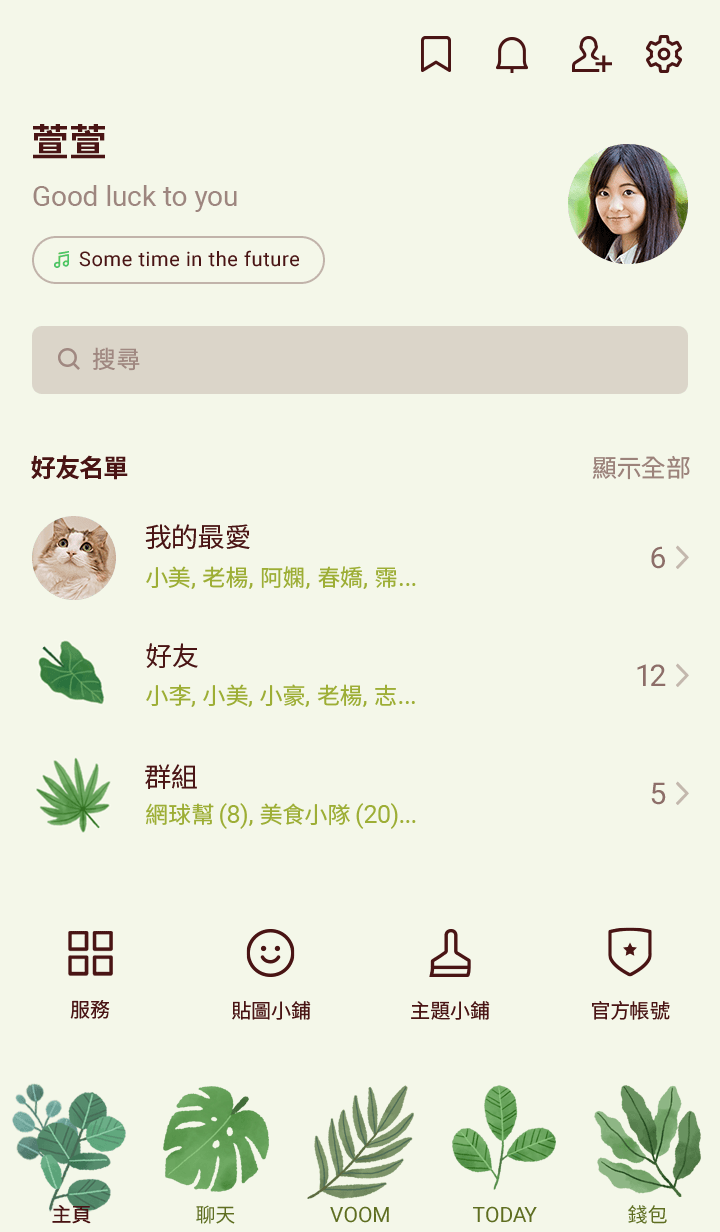Tap the Some time in the future music chip

[178, 260]
